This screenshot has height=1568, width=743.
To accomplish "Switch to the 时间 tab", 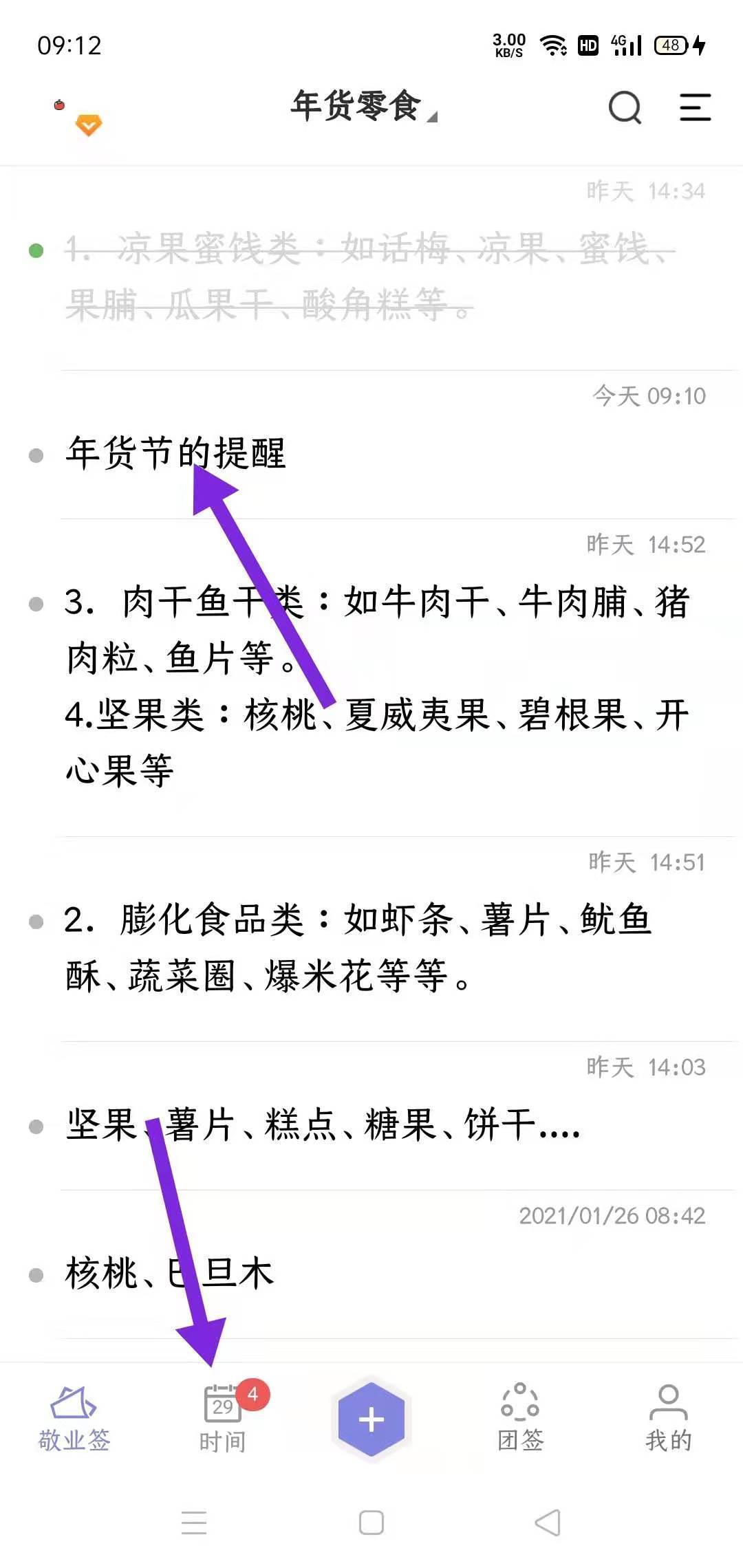I will coord(223,1419).
